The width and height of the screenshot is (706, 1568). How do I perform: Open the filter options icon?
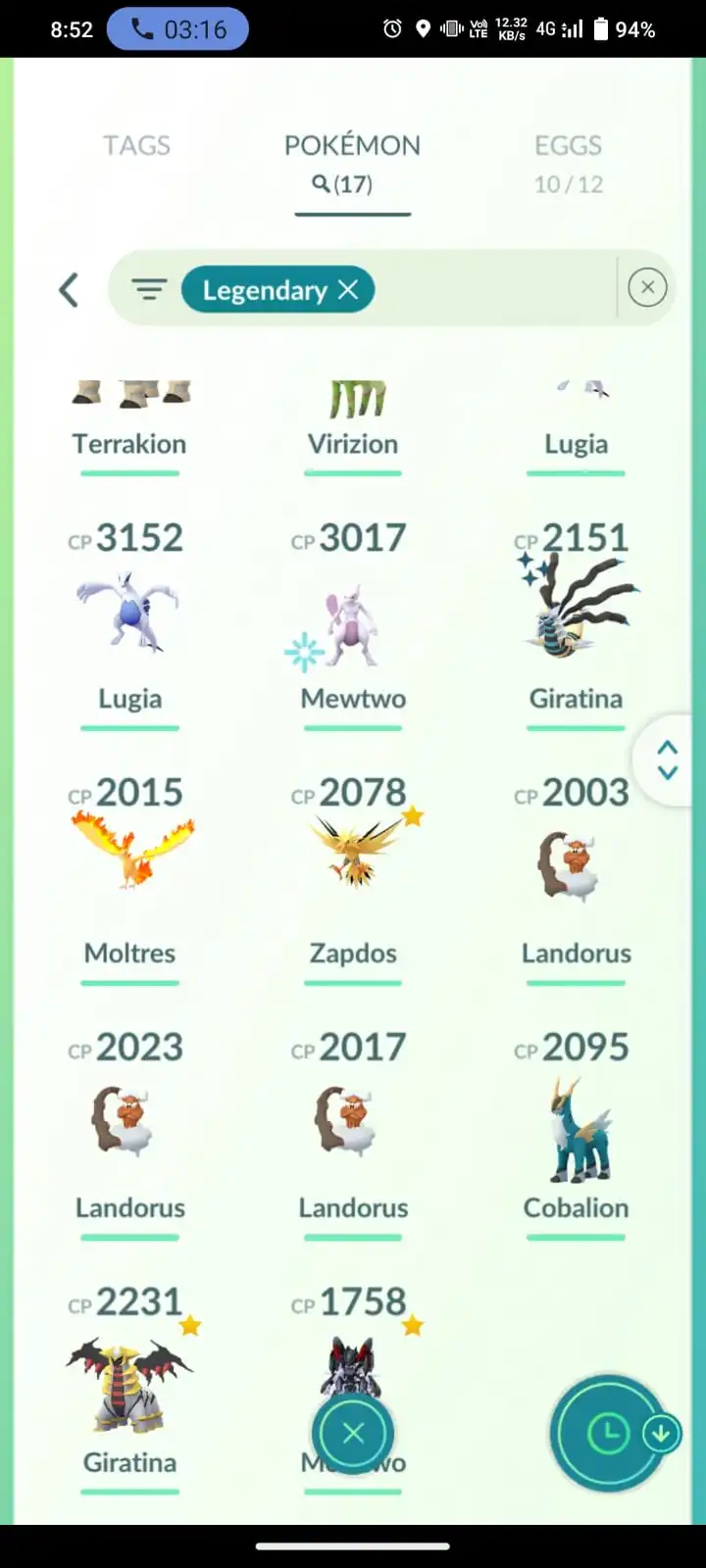tap(149, 290)
